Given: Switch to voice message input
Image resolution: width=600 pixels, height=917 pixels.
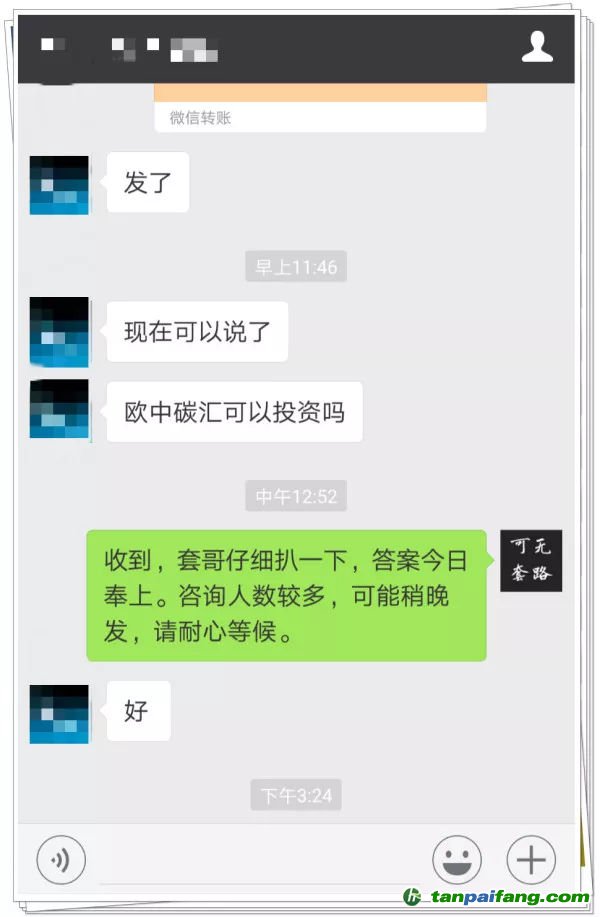Looking at the screenshot, I should click(x=61, y=859).
